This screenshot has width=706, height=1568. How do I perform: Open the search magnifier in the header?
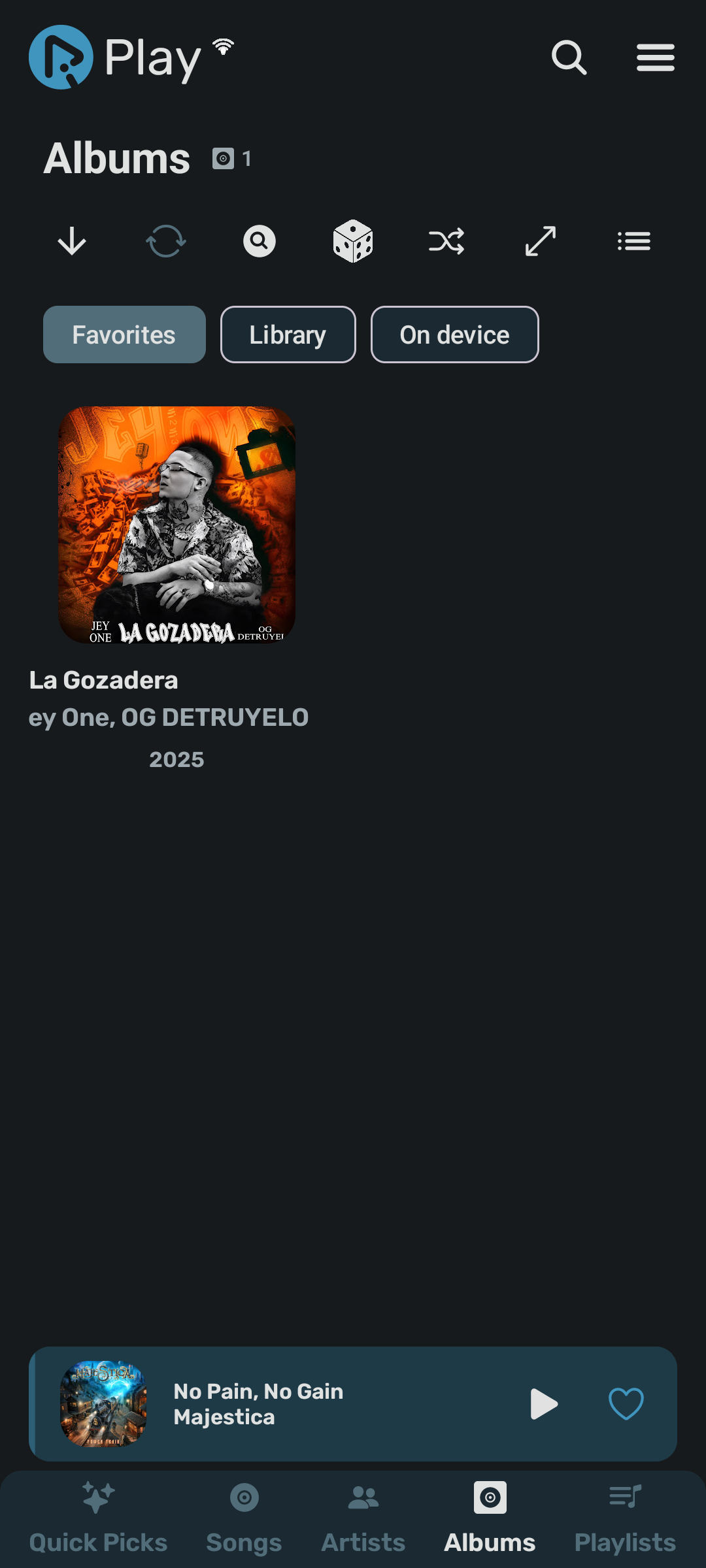pos(569,58)
